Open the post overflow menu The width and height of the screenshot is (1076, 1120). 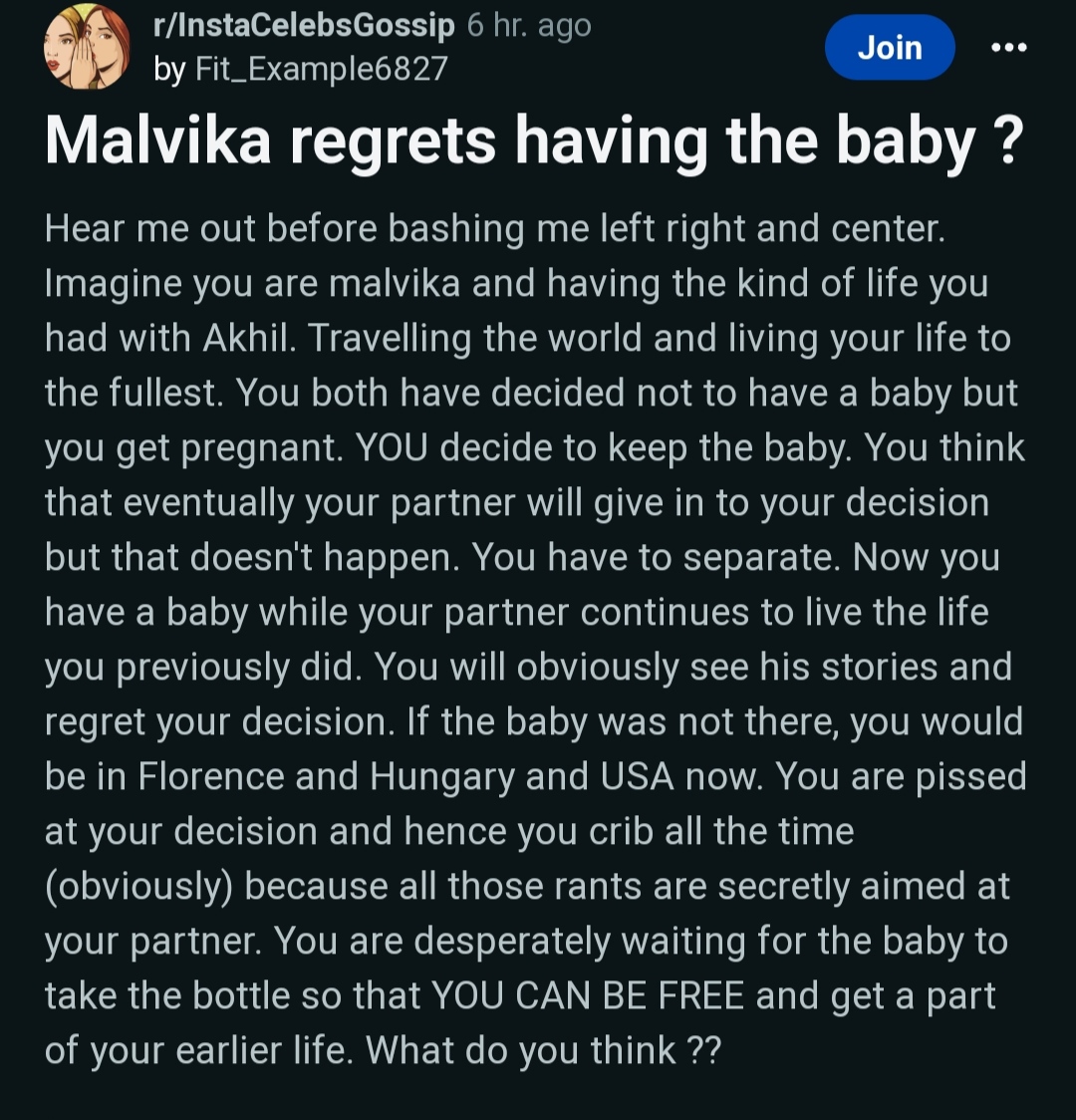click(x=1009, y=47)
